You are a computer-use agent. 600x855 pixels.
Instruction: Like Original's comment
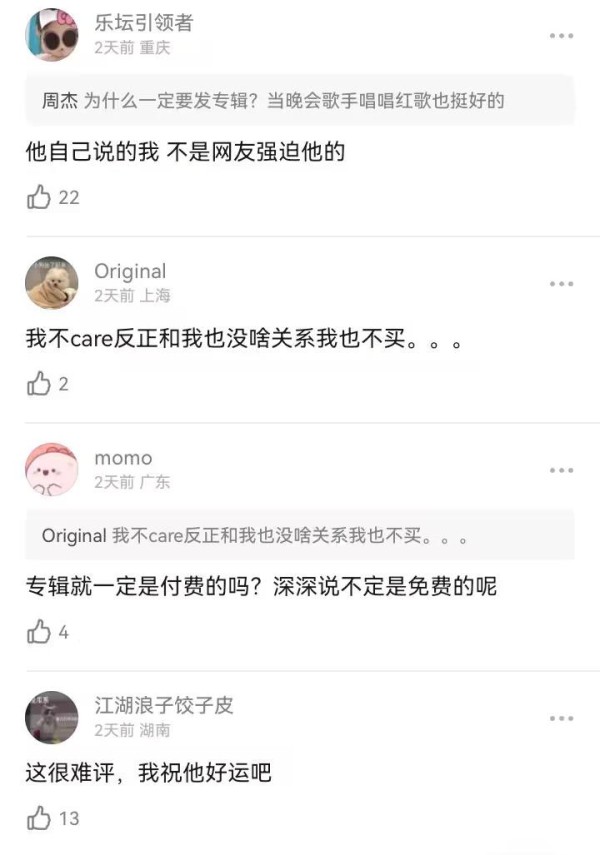click(39, 383)
